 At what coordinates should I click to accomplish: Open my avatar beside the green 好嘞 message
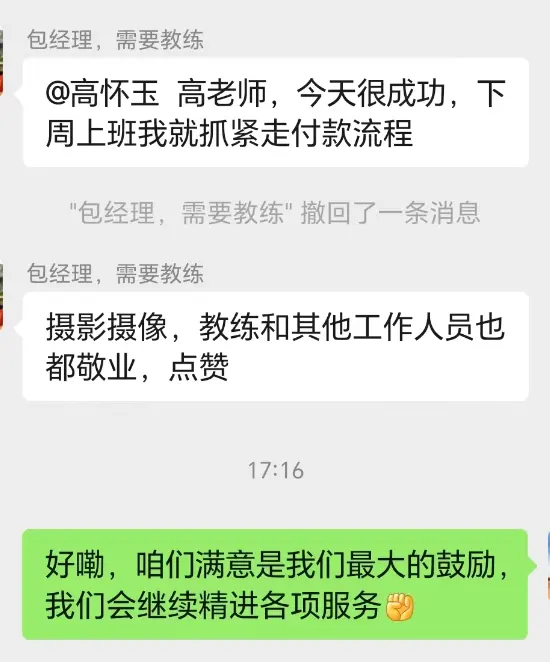click(x=548, y=565)
